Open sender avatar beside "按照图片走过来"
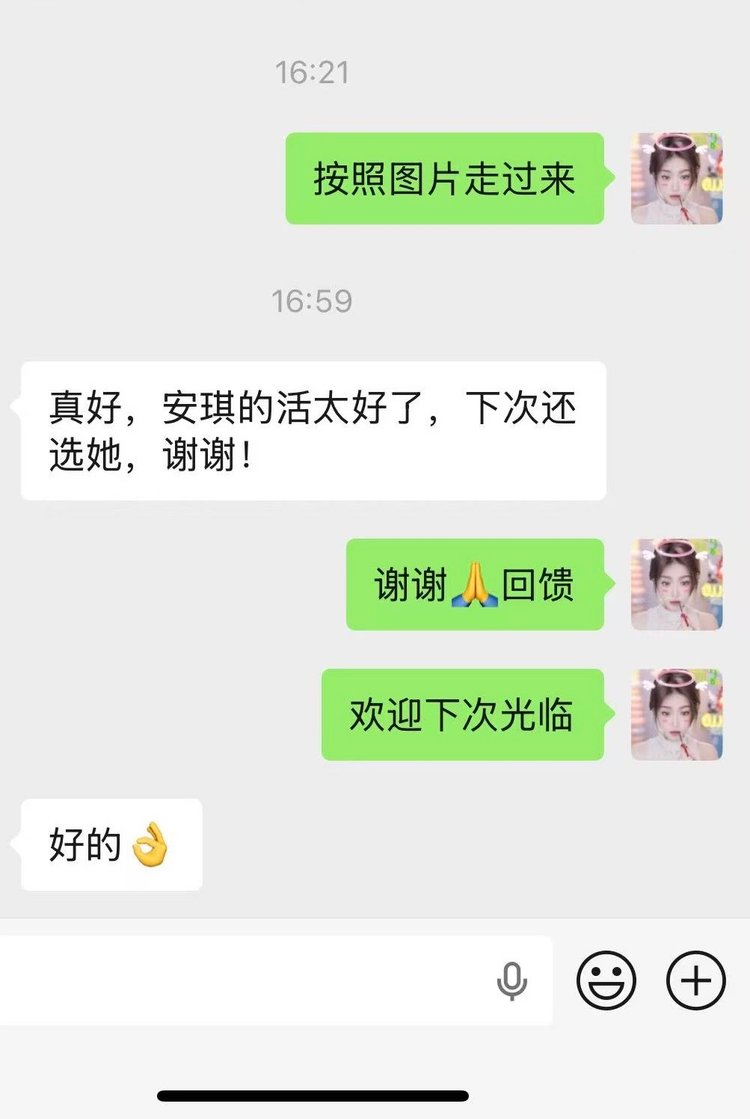This screenshot has height=1119, width=750. click(x=677, y=178)
